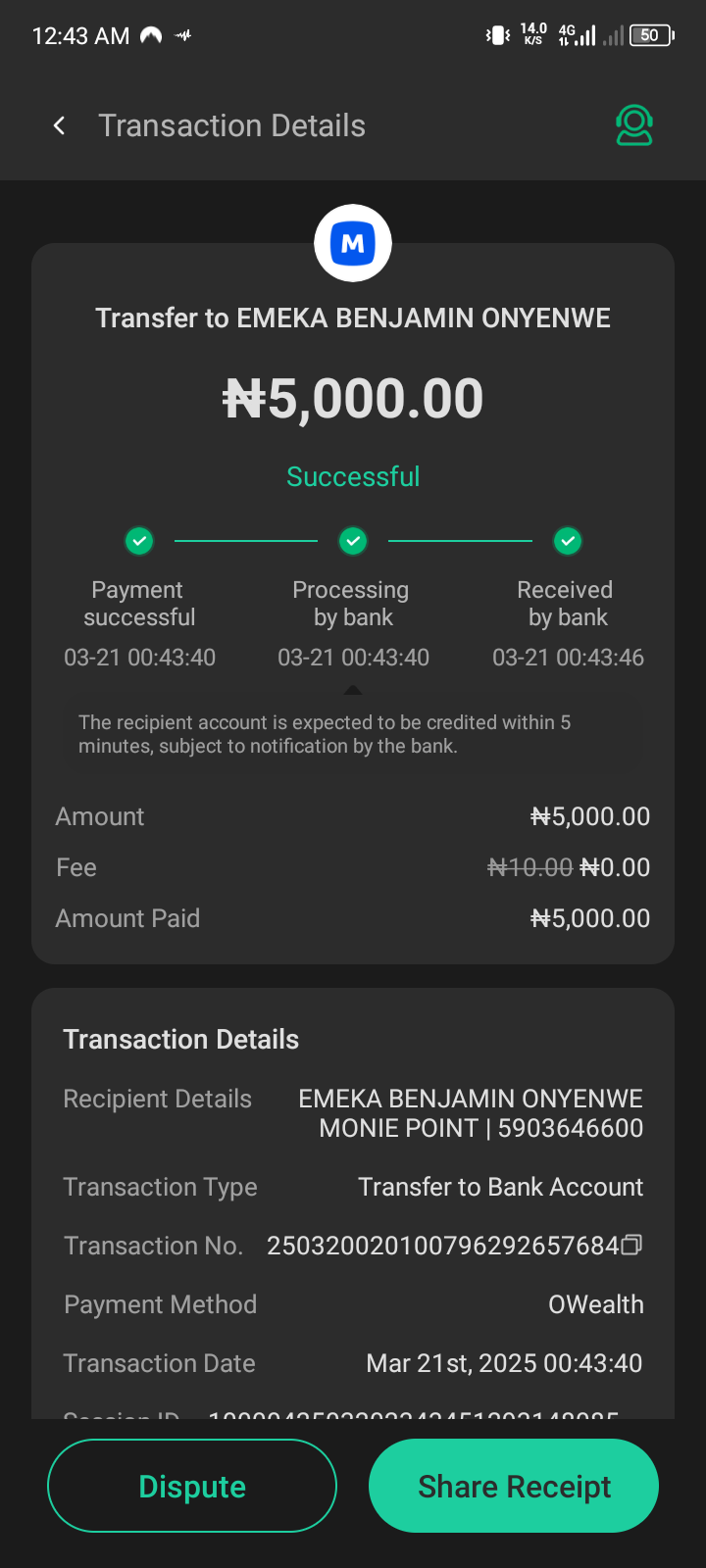706x1568 pixels.
Task: Tap the Dispute button
Action: coord(192,1486)
